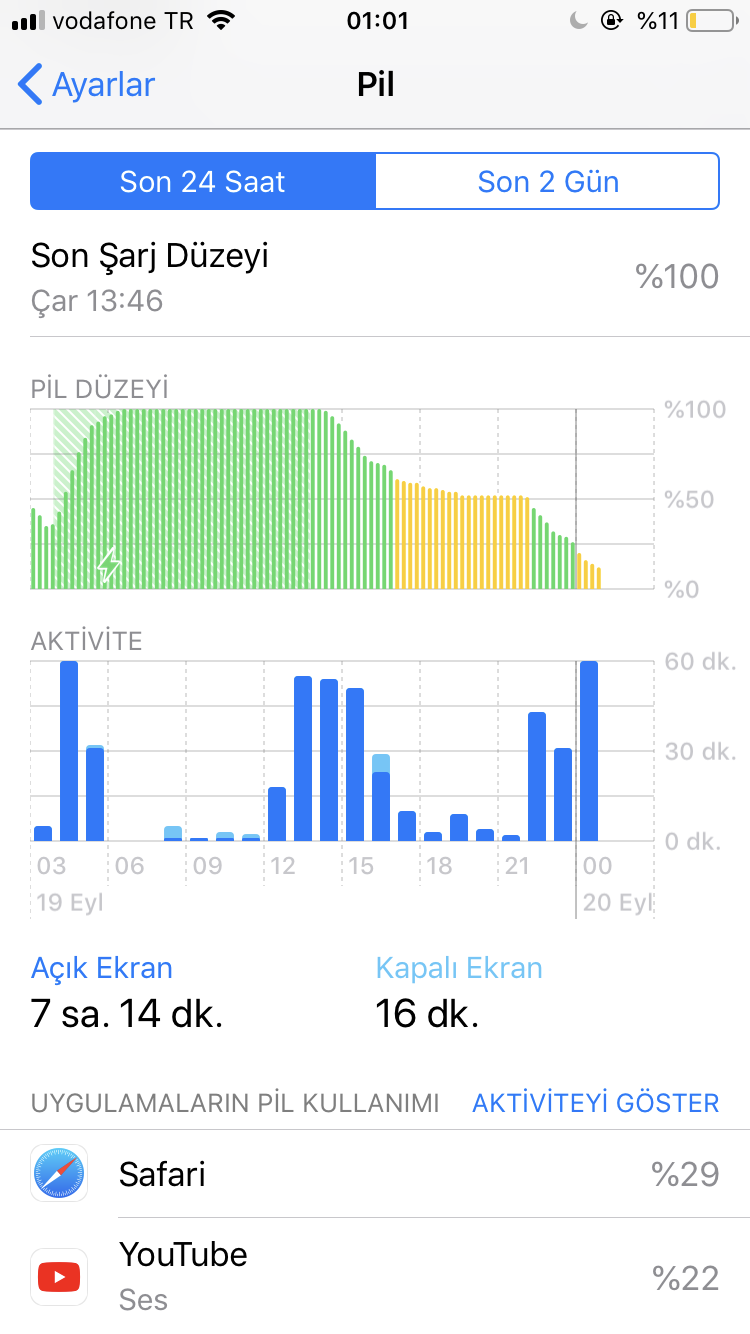Open Safari battery usage row

click(x=375, y=1174)
